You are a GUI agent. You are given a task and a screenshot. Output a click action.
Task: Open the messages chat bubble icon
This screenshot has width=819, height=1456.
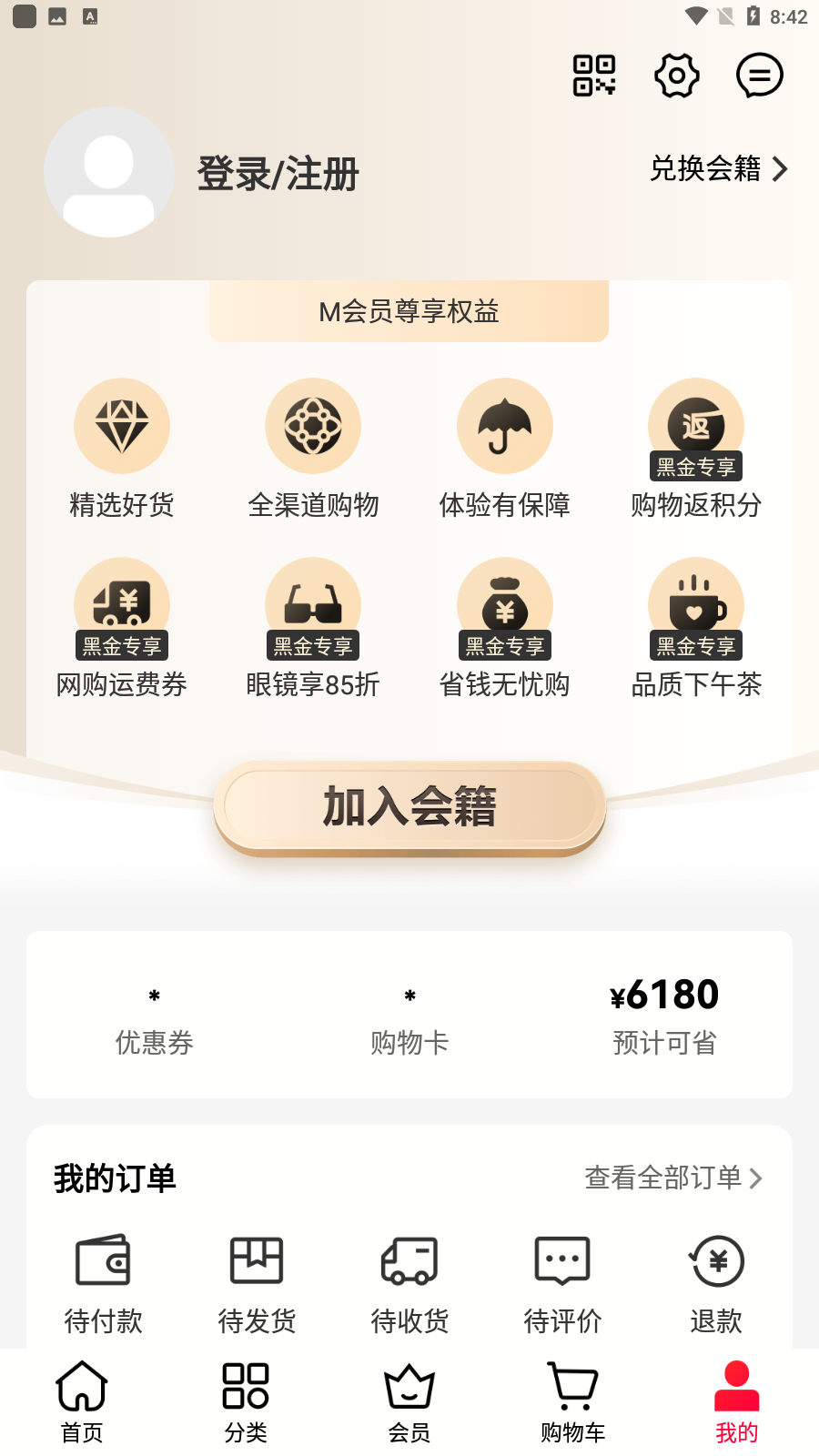[x=760, y=76]
